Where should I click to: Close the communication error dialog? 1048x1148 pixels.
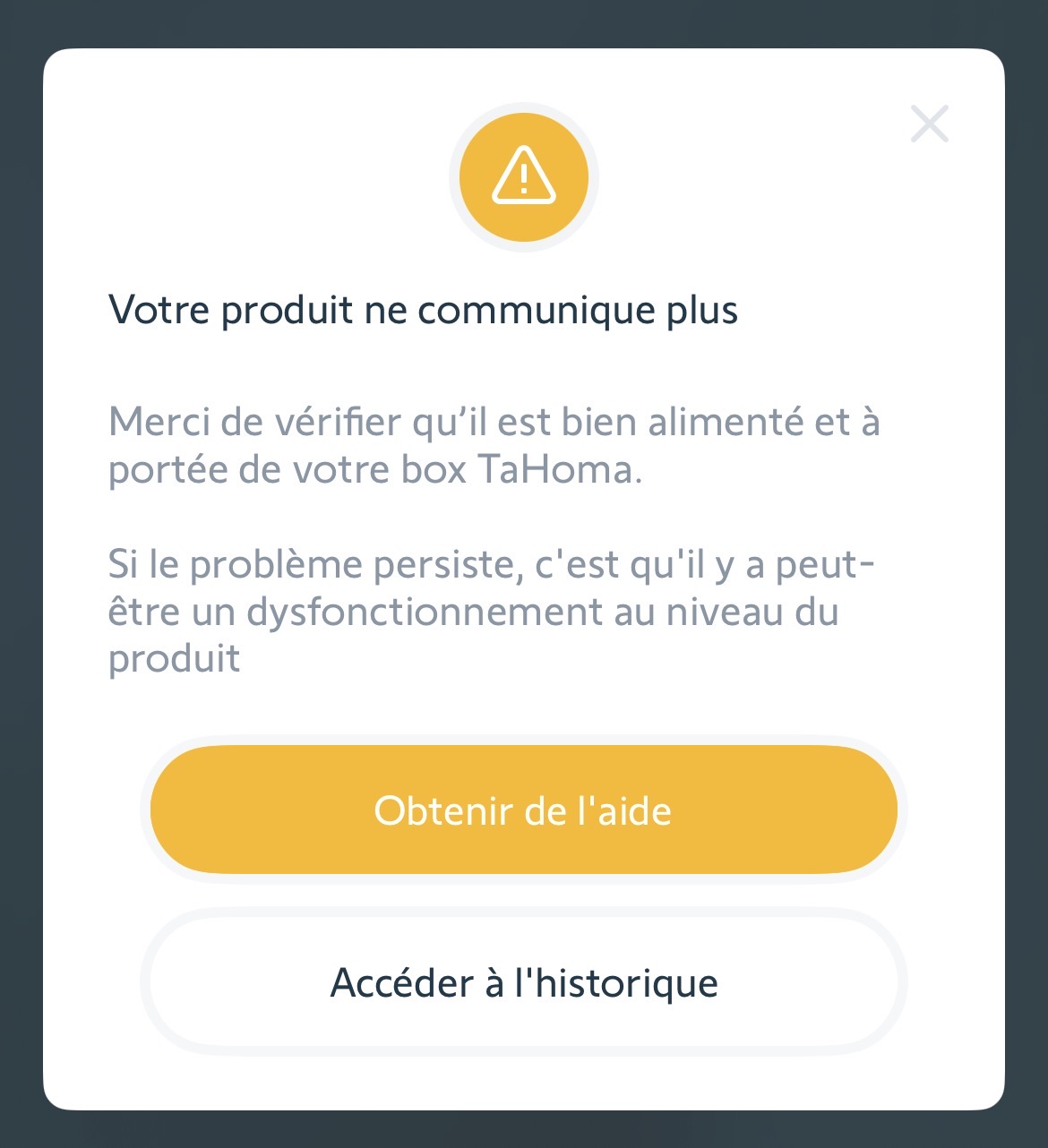pos(929,124)
